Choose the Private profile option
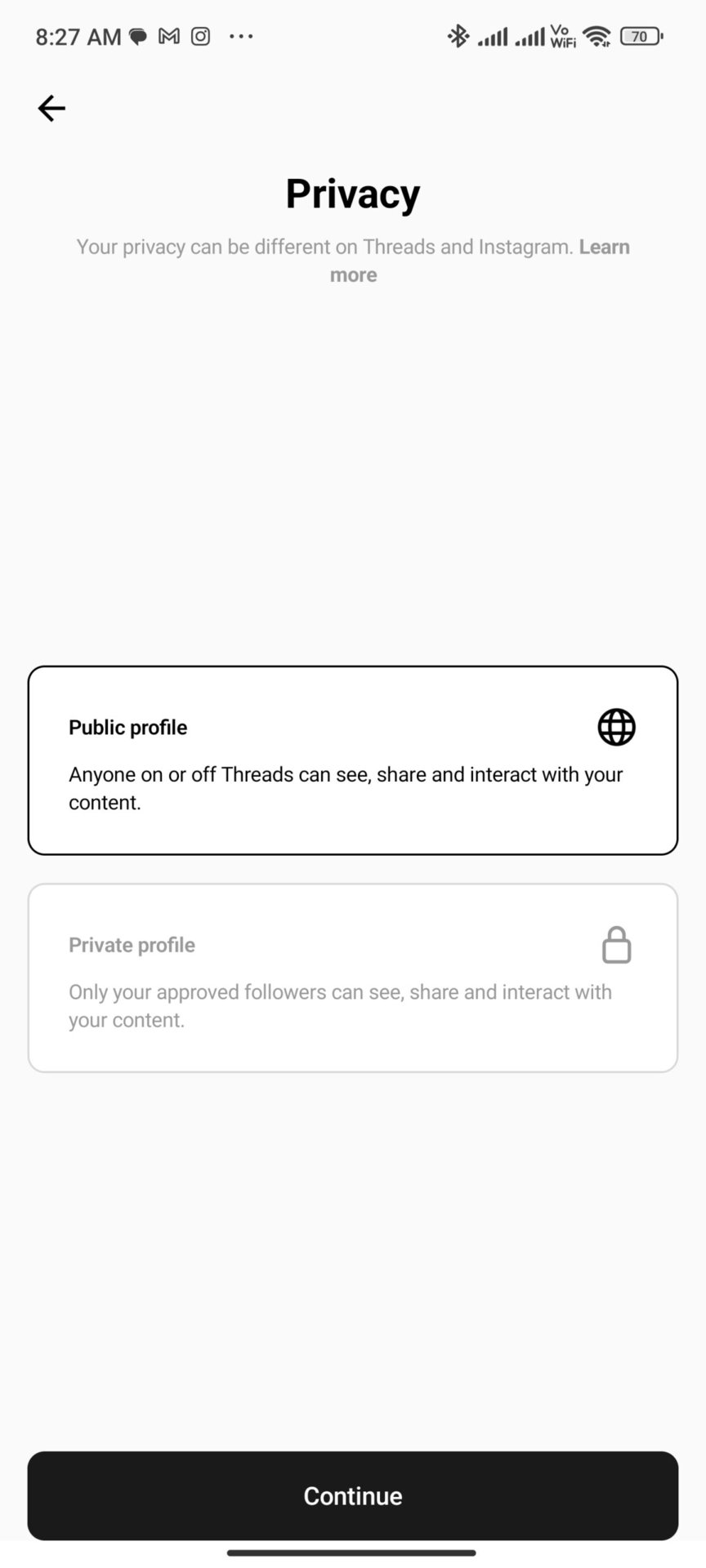 (352, 978)
